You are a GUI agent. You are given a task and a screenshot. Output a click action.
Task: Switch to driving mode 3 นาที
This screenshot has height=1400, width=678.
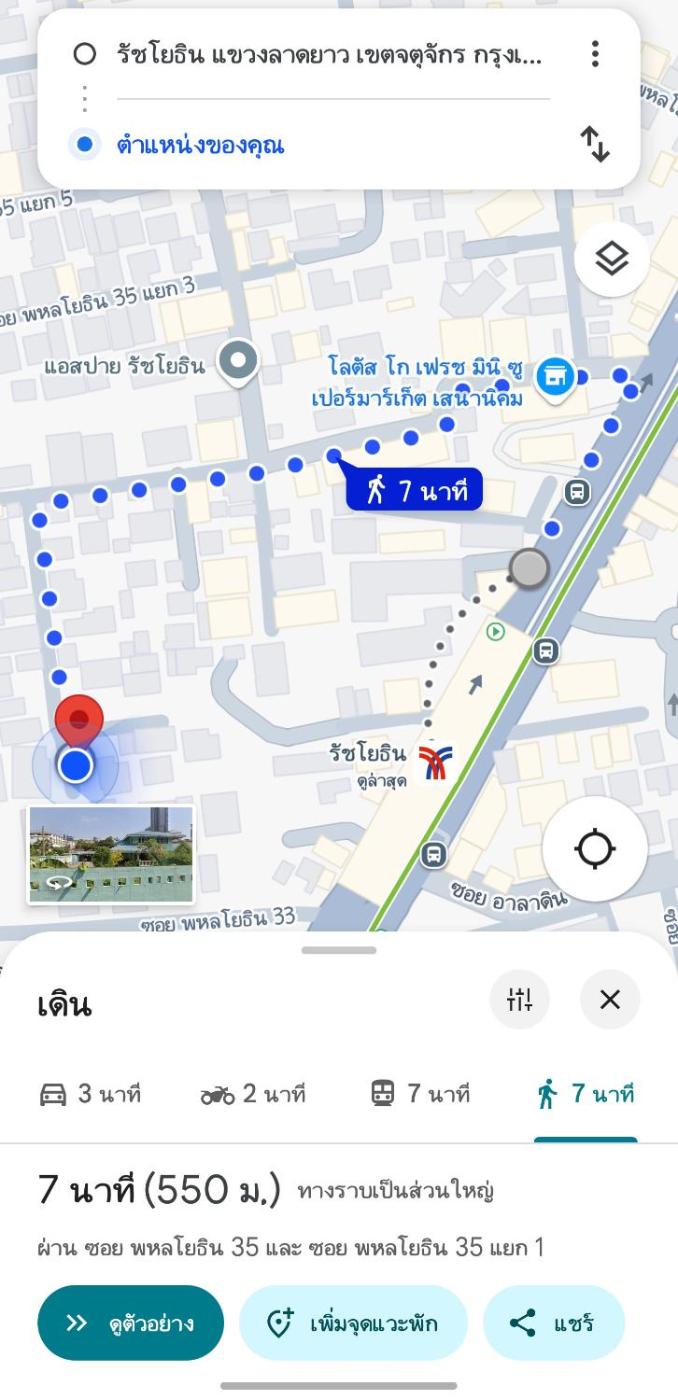point(90,1094)
